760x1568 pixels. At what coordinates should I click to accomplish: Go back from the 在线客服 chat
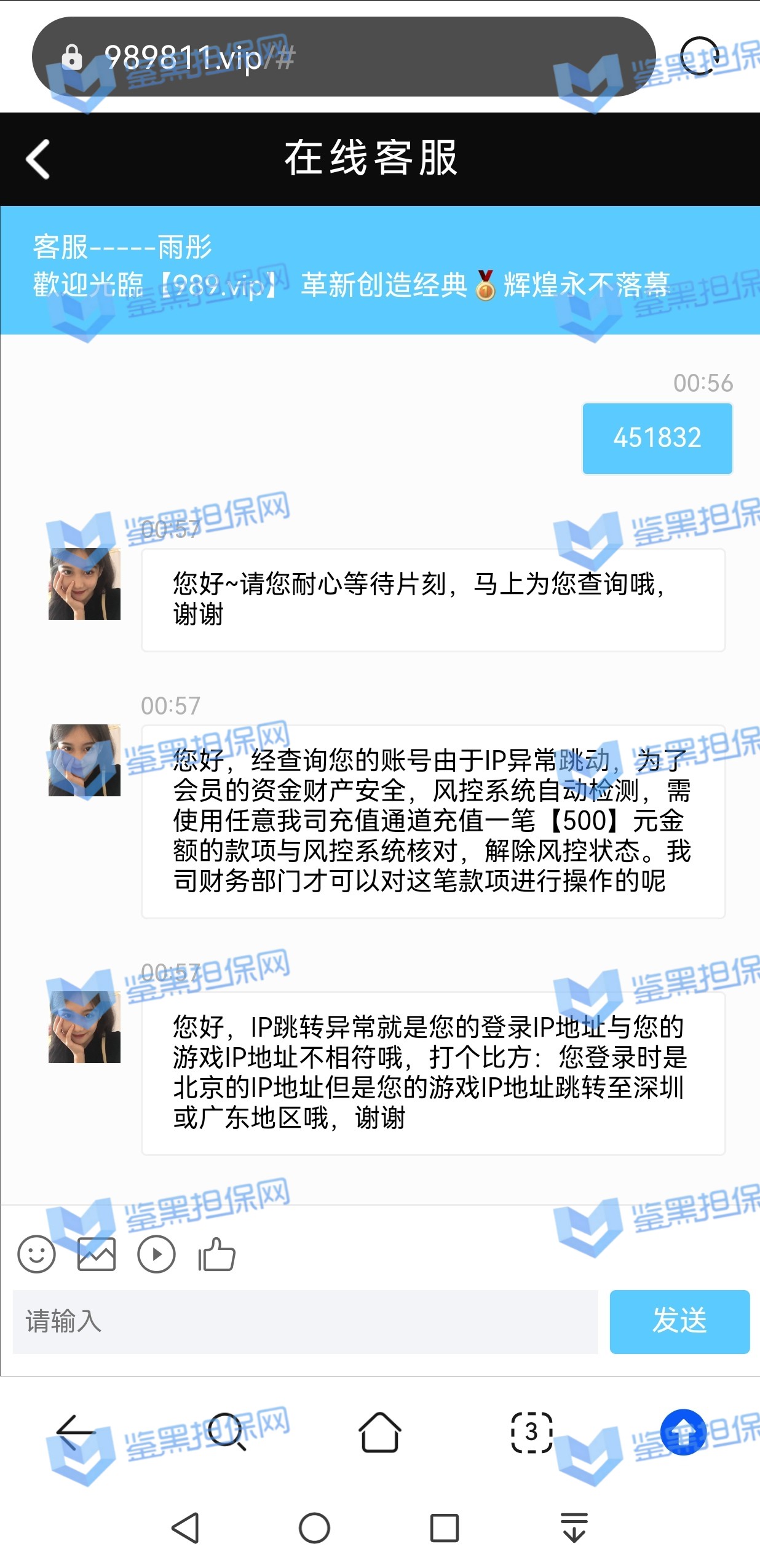coord(38,159)
